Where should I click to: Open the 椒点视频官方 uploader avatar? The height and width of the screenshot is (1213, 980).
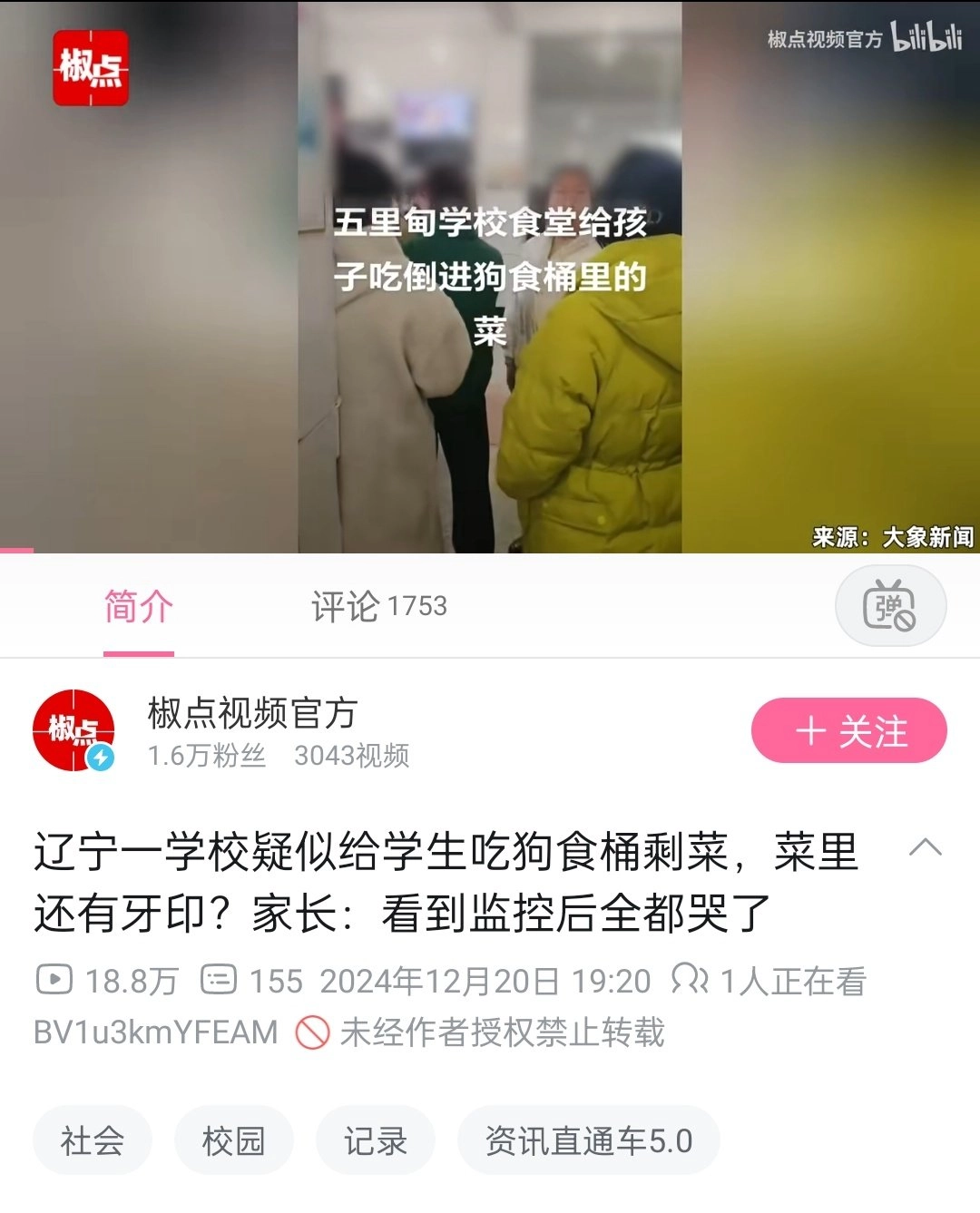pyautogui.click(x=73, y=730)
